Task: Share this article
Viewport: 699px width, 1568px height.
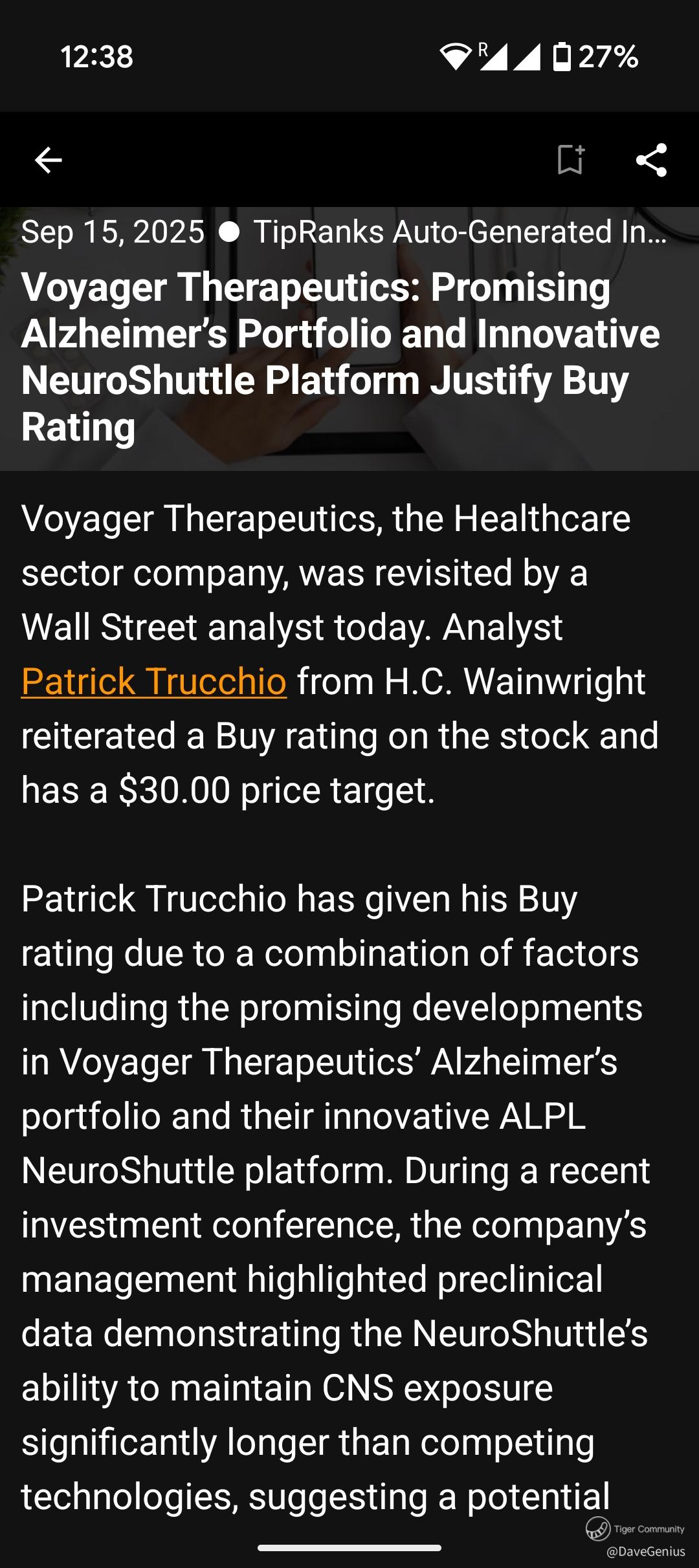Action: point(651,160)
